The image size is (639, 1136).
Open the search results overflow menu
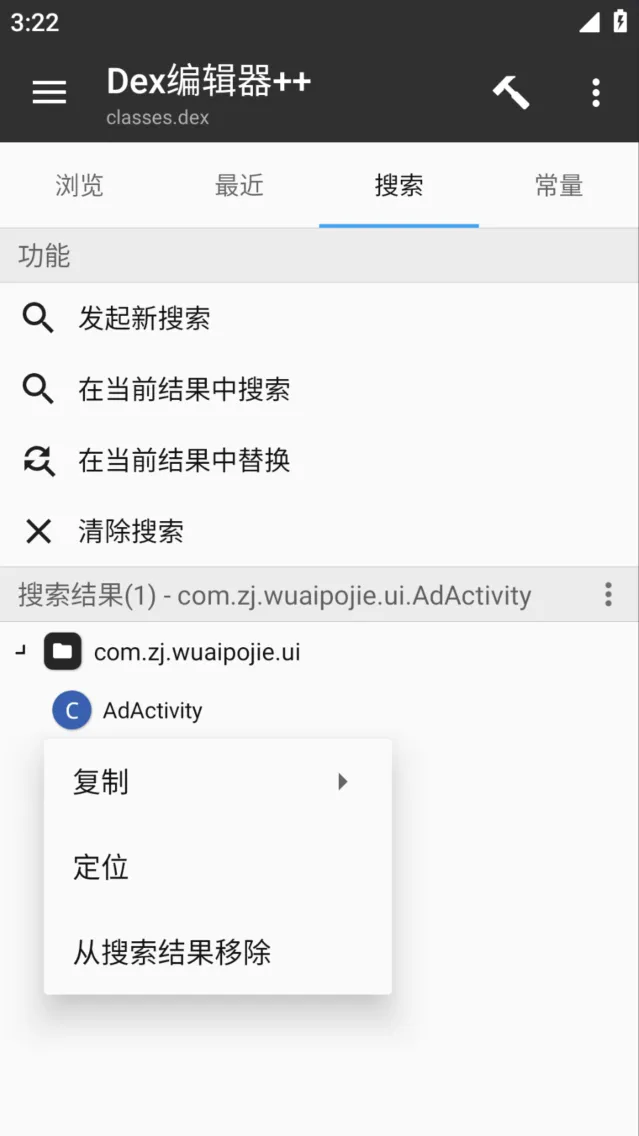(608, 595)
